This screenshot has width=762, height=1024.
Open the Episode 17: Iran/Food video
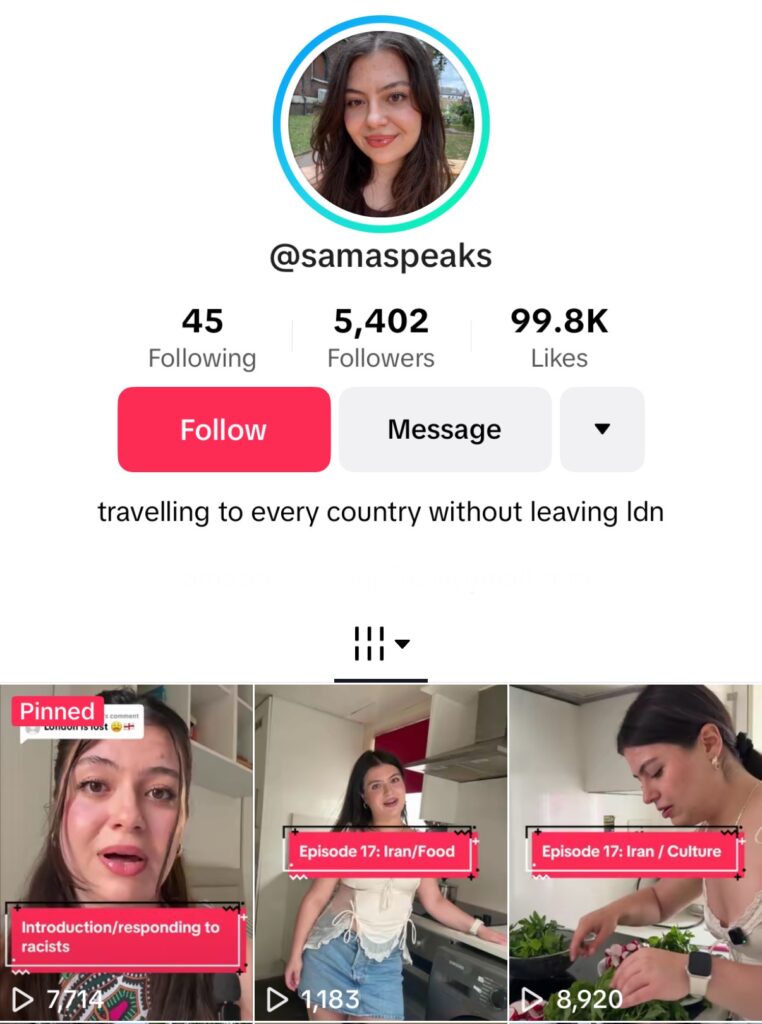[x=381, y=850]
